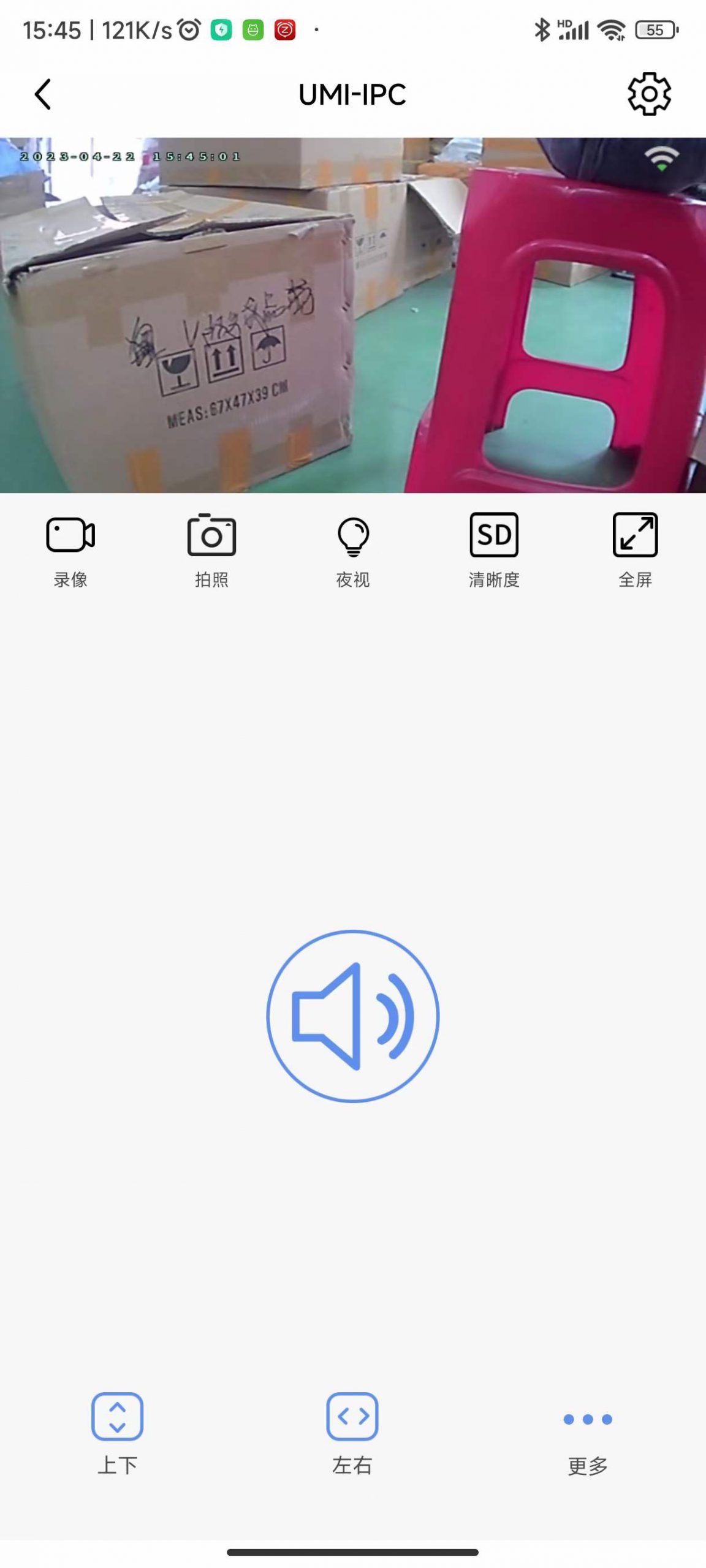706x1568 pixels.
Task: Start video recording (录像)
Action: tap(70, 549)
